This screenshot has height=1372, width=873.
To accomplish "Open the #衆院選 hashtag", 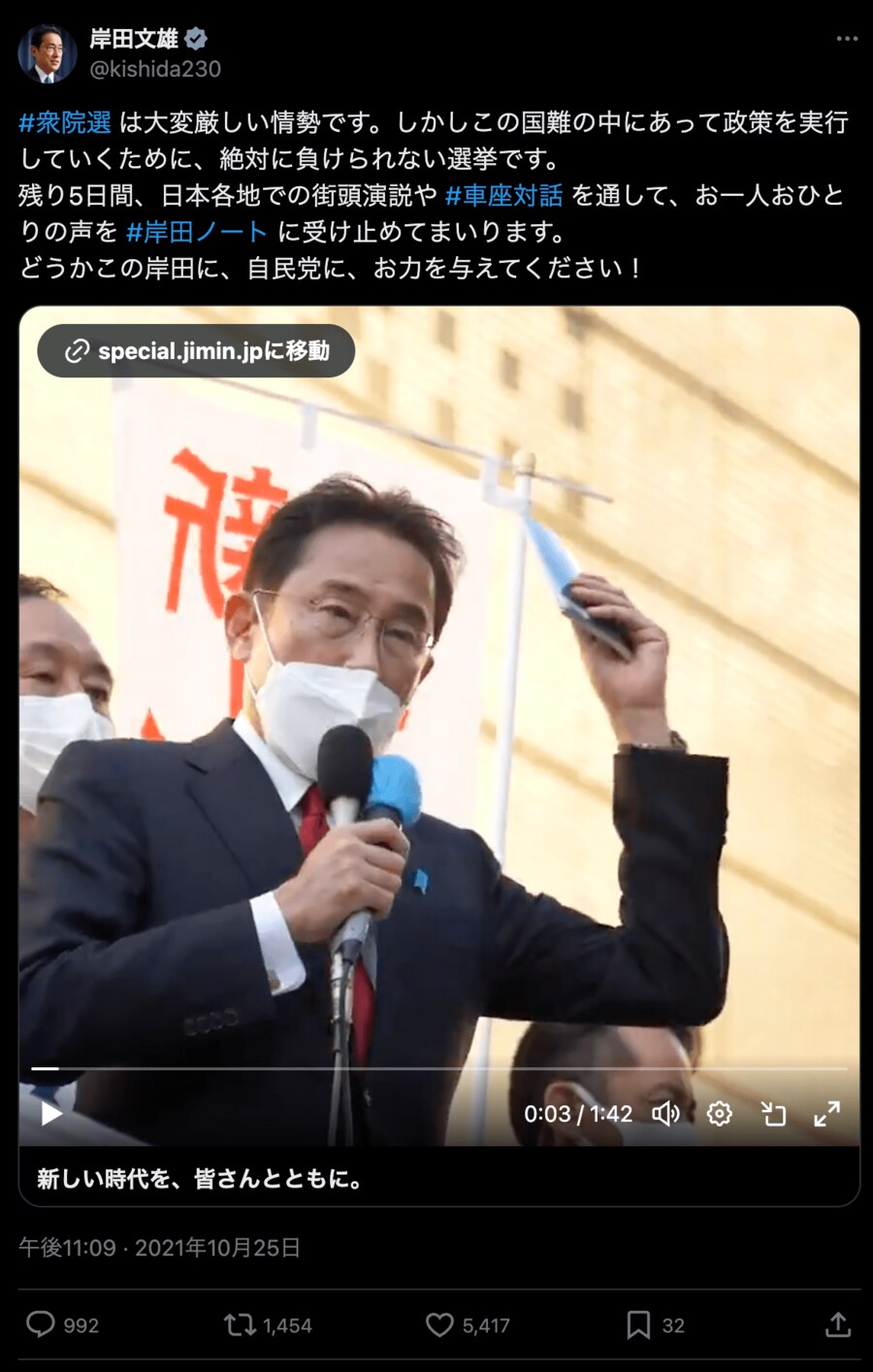I will 65,122.
